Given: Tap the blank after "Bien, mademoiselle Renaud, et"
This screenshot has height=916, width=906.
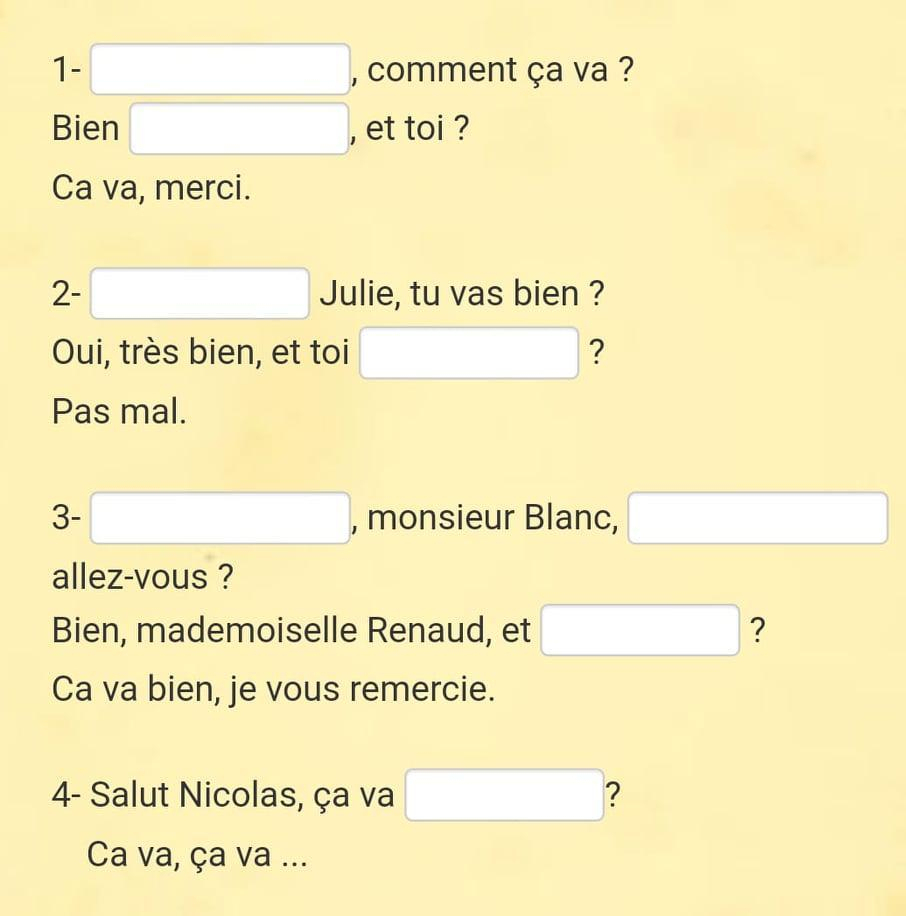Looking at the screenshot, I should pyautogui.click(x=640, y=630).
